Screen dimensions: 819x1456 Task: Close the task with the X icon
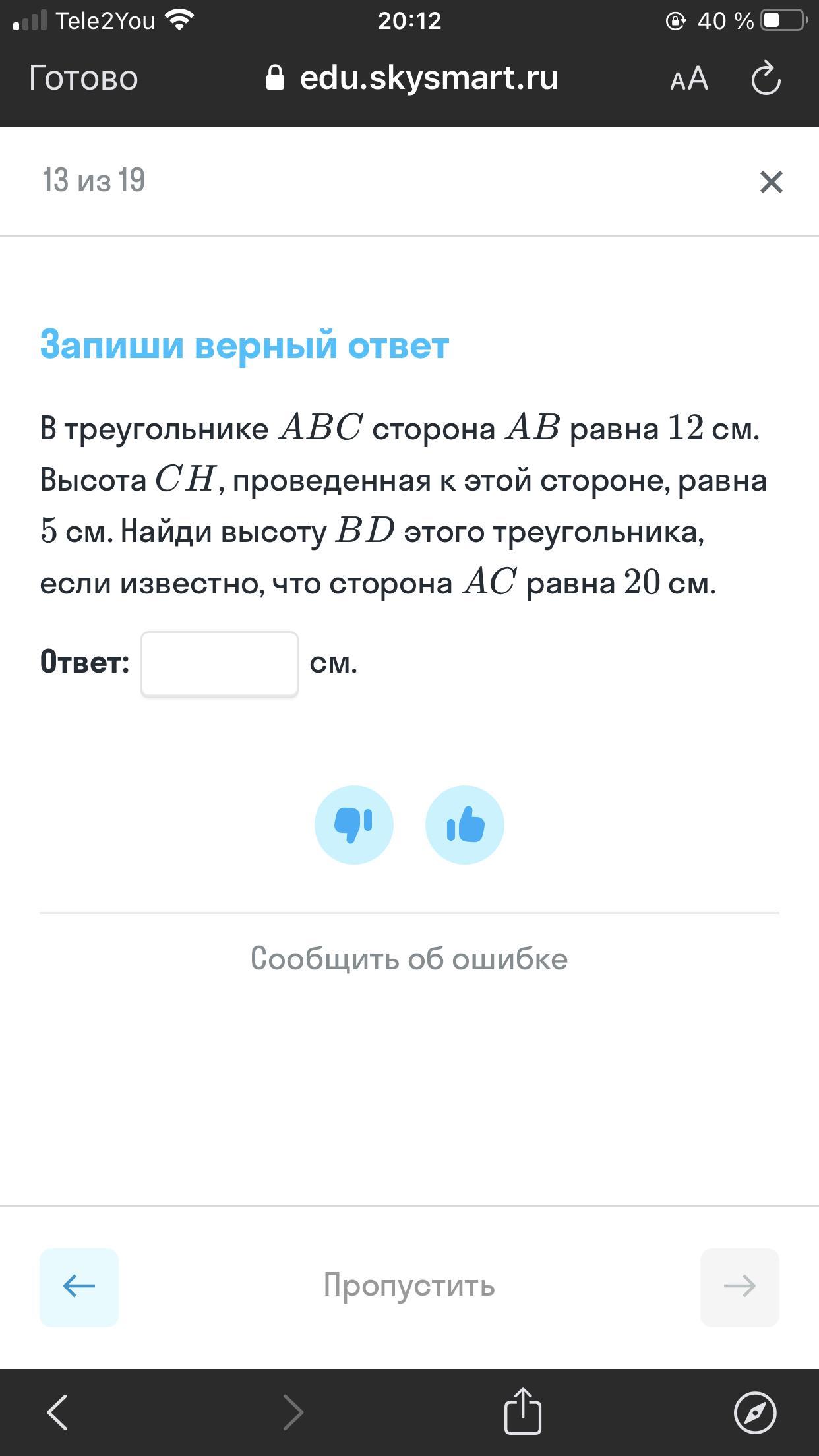click(771, 182)
